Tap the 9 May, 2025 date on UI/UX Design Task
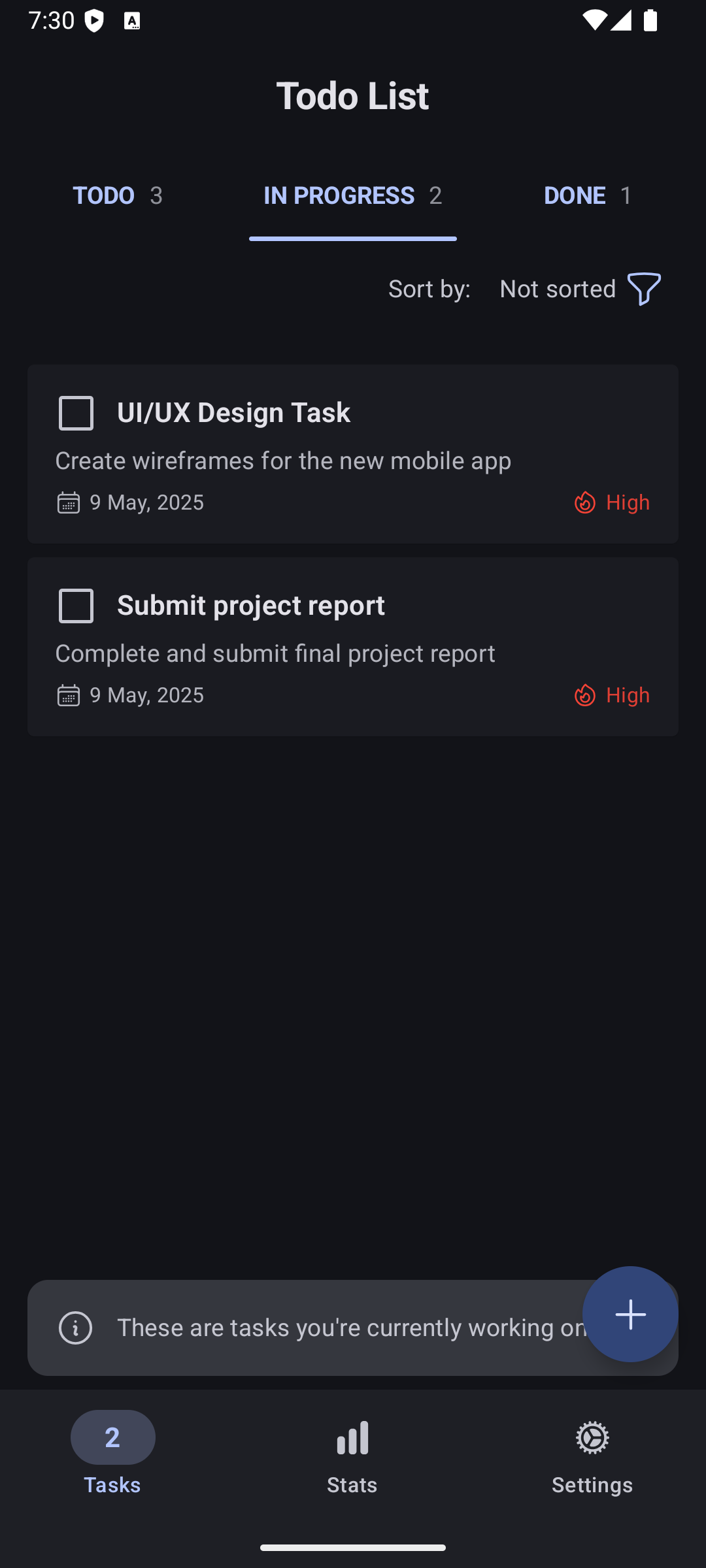706x1568 pixels. [x=146, y=502]
